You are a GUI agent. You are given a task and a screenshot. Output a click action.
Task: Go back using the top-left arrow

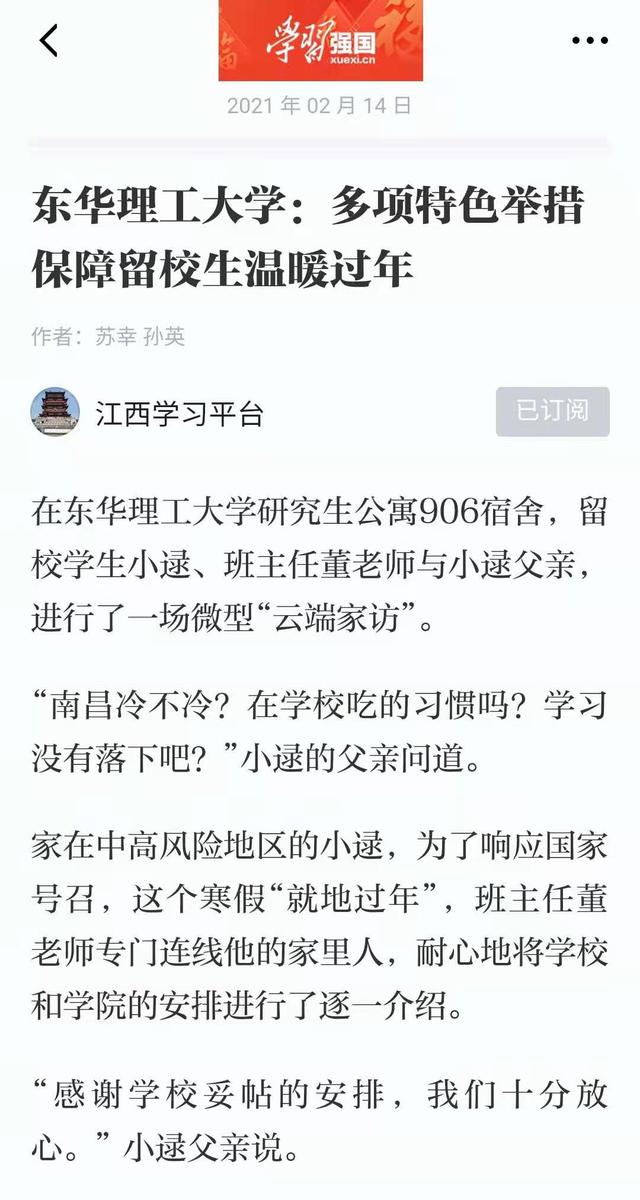click(x=48, y=41)
